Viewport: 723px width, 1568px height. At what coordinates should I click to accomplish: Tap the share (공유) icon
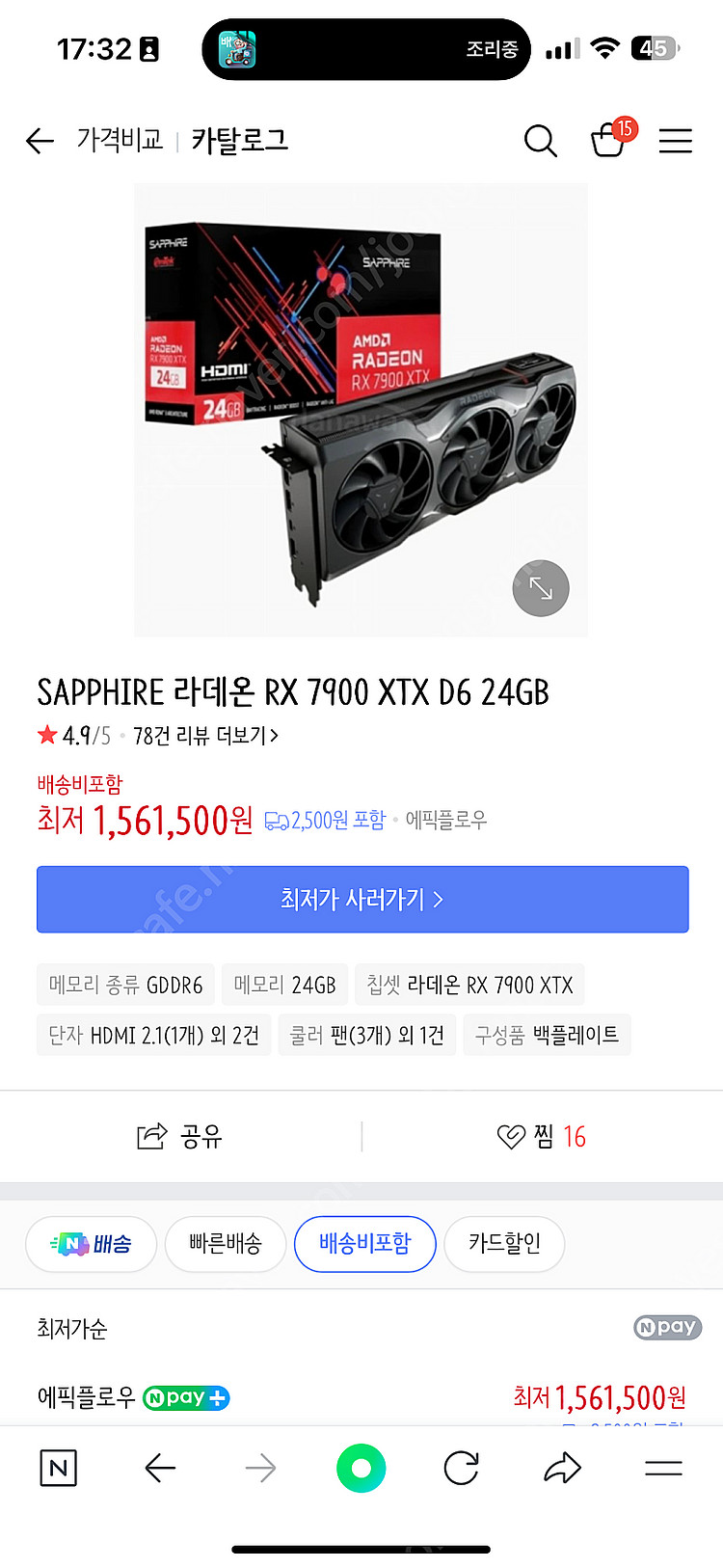pos(179,1136)
